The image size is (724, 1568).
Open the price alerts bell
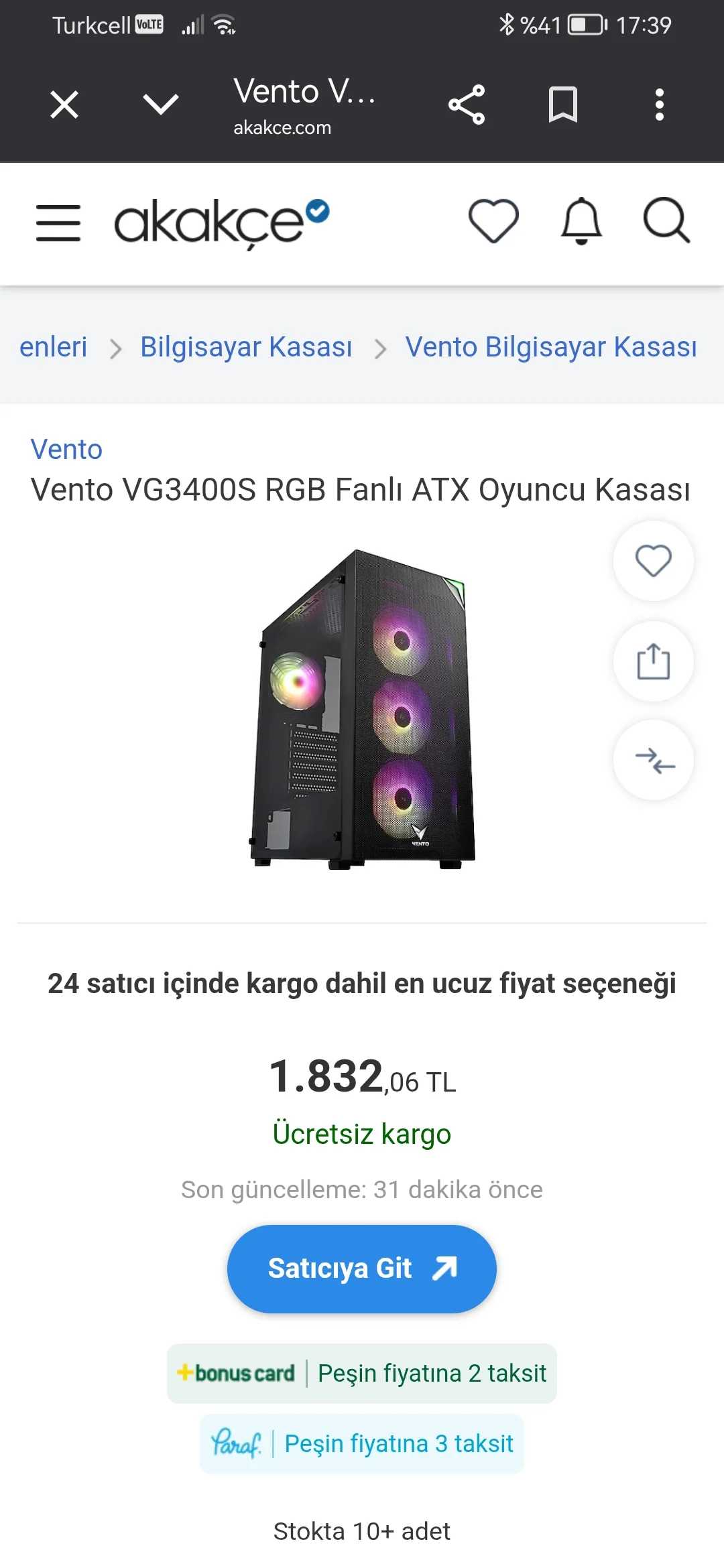point(581,221)
